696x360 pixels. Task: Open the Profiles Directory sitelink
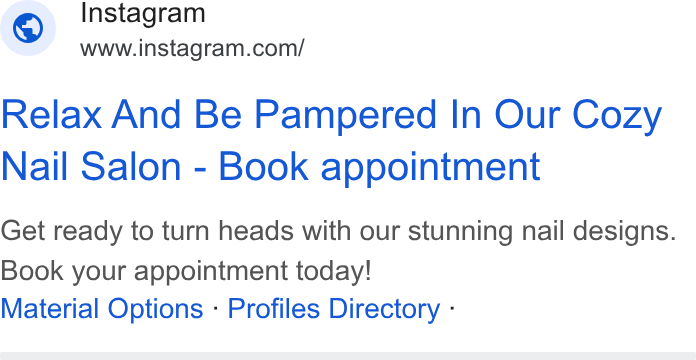pos(334,309)
